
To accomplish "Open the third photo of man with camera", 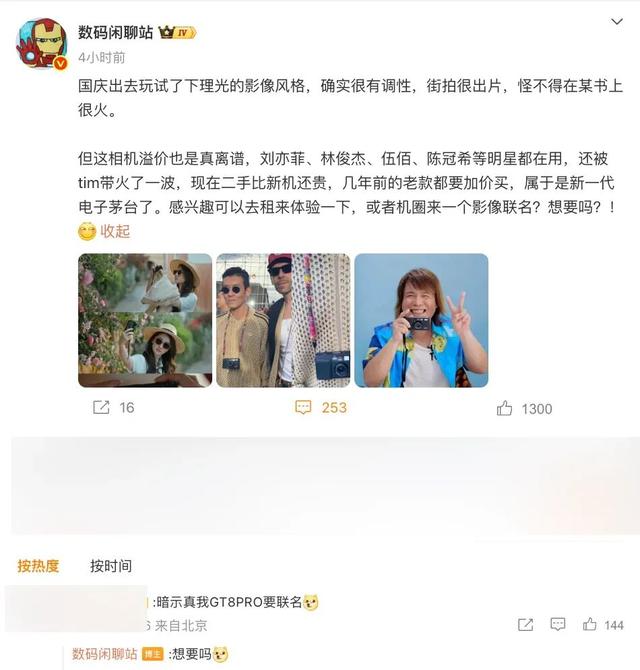I will tap(421, 320).
